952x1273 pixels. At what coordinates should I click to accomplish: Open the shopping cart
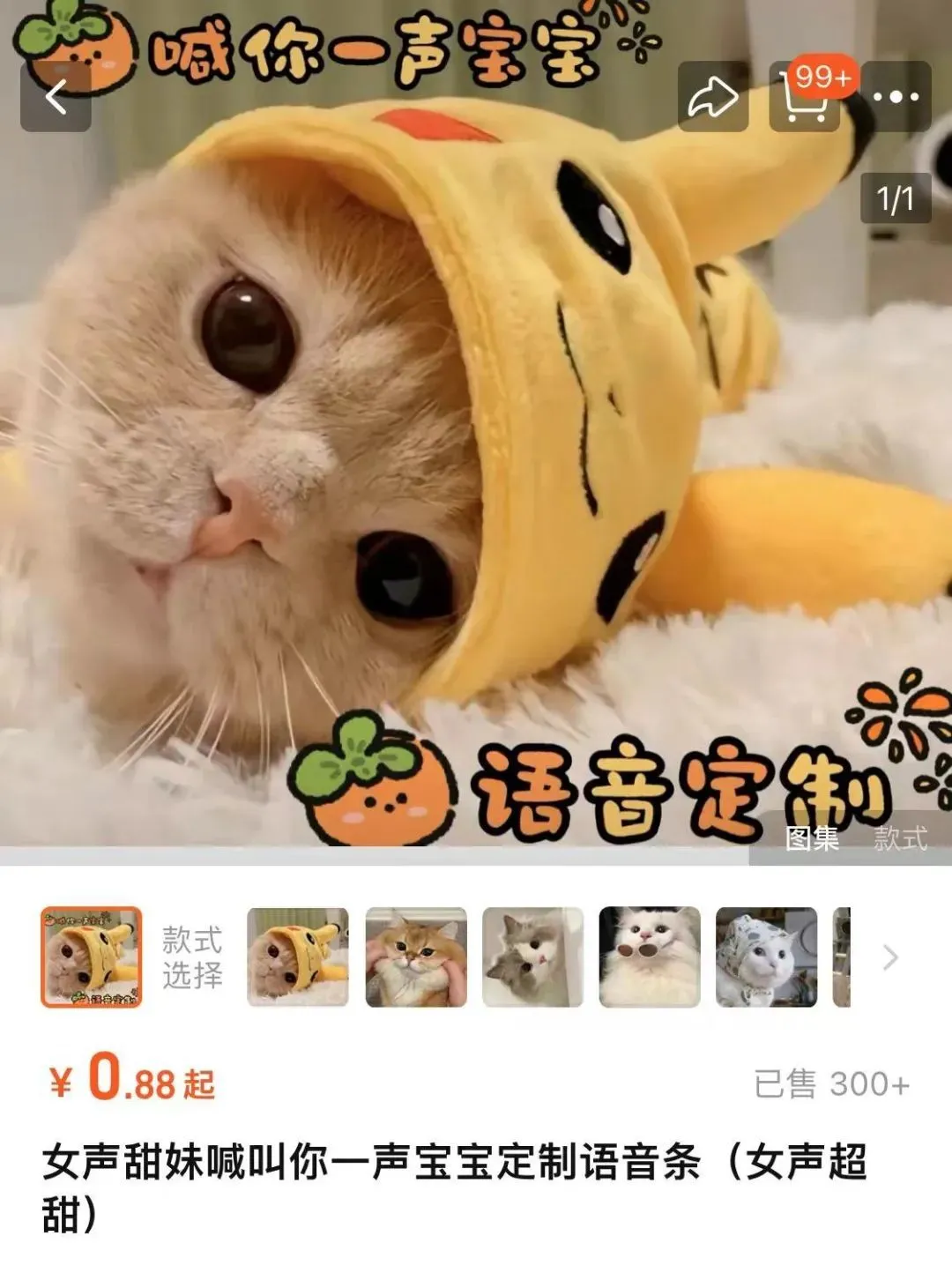[805, 96]
